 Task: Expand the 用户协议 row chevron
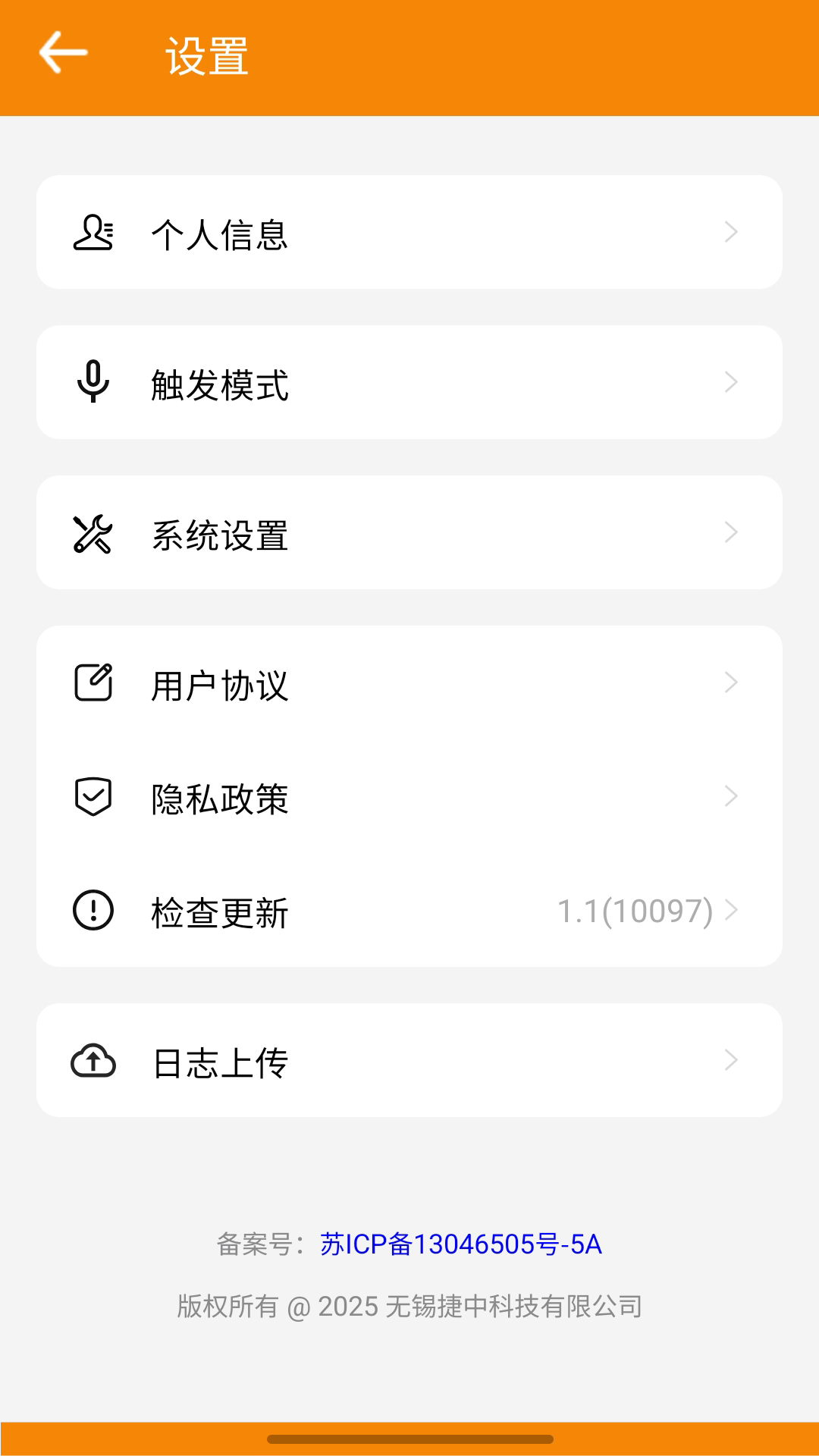[x=730, y=681]
